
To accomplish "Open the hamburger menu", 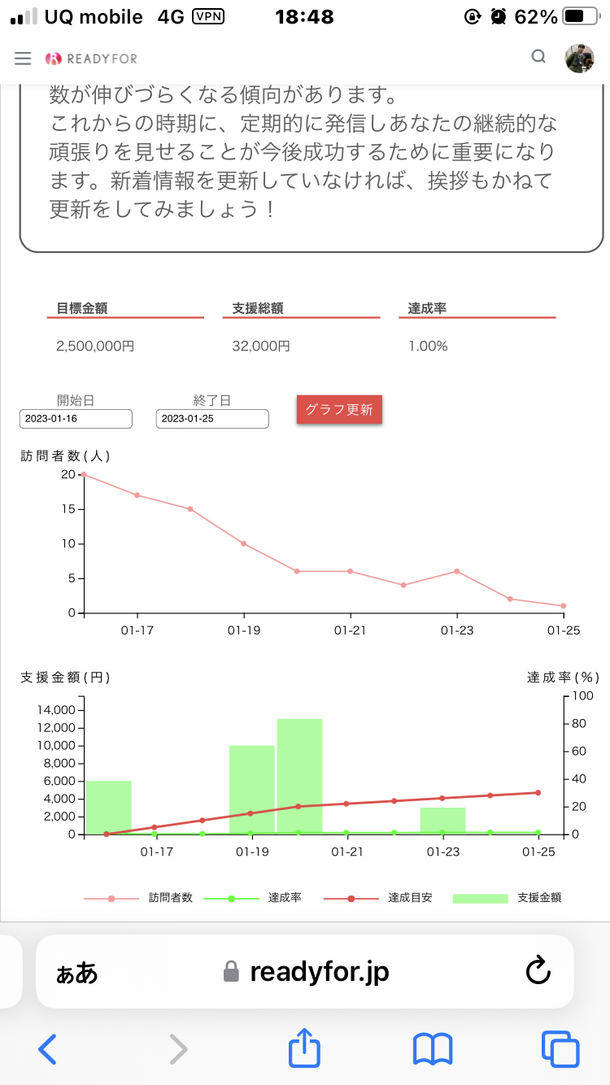I will tap(23, 58).
